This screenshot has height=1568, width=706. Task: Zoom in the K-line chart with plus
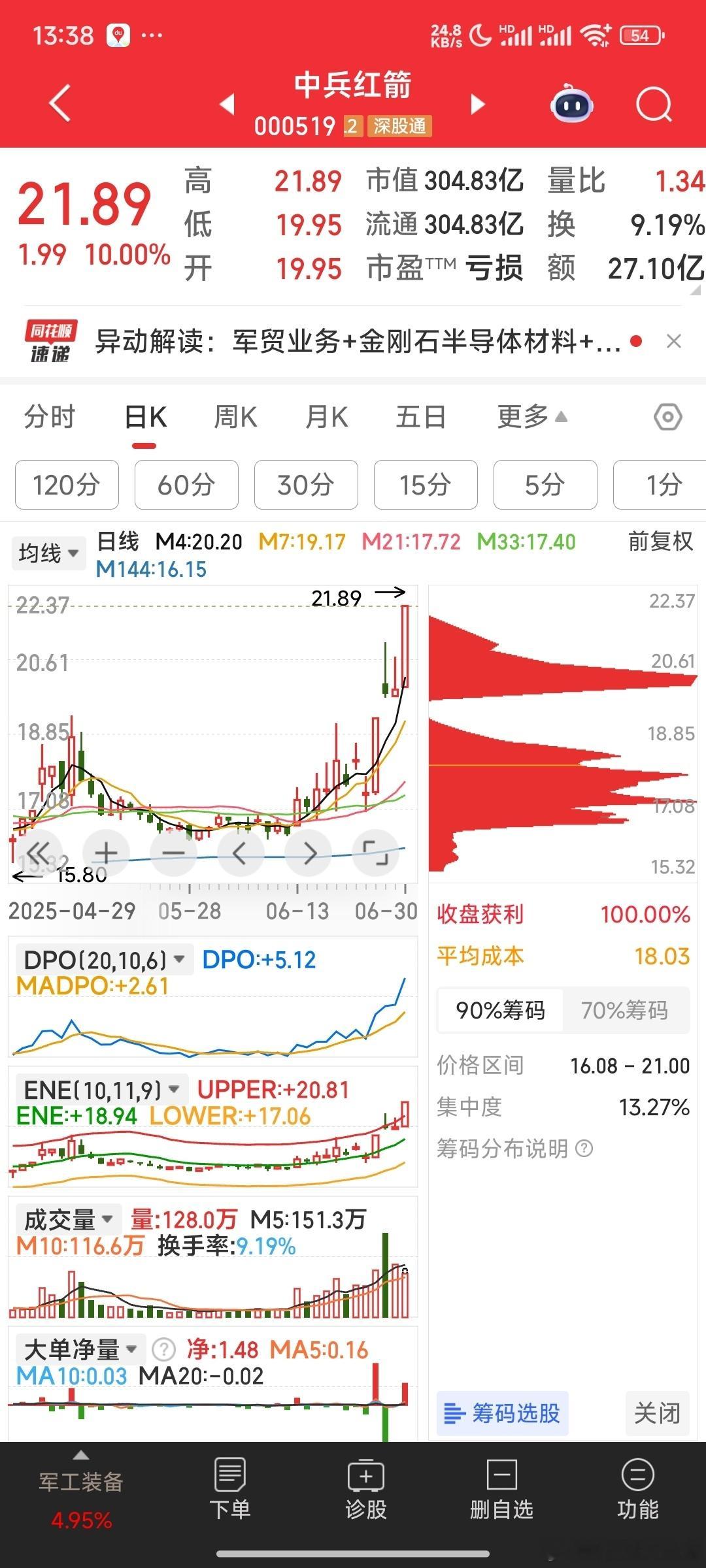click(x=107, y=853)
